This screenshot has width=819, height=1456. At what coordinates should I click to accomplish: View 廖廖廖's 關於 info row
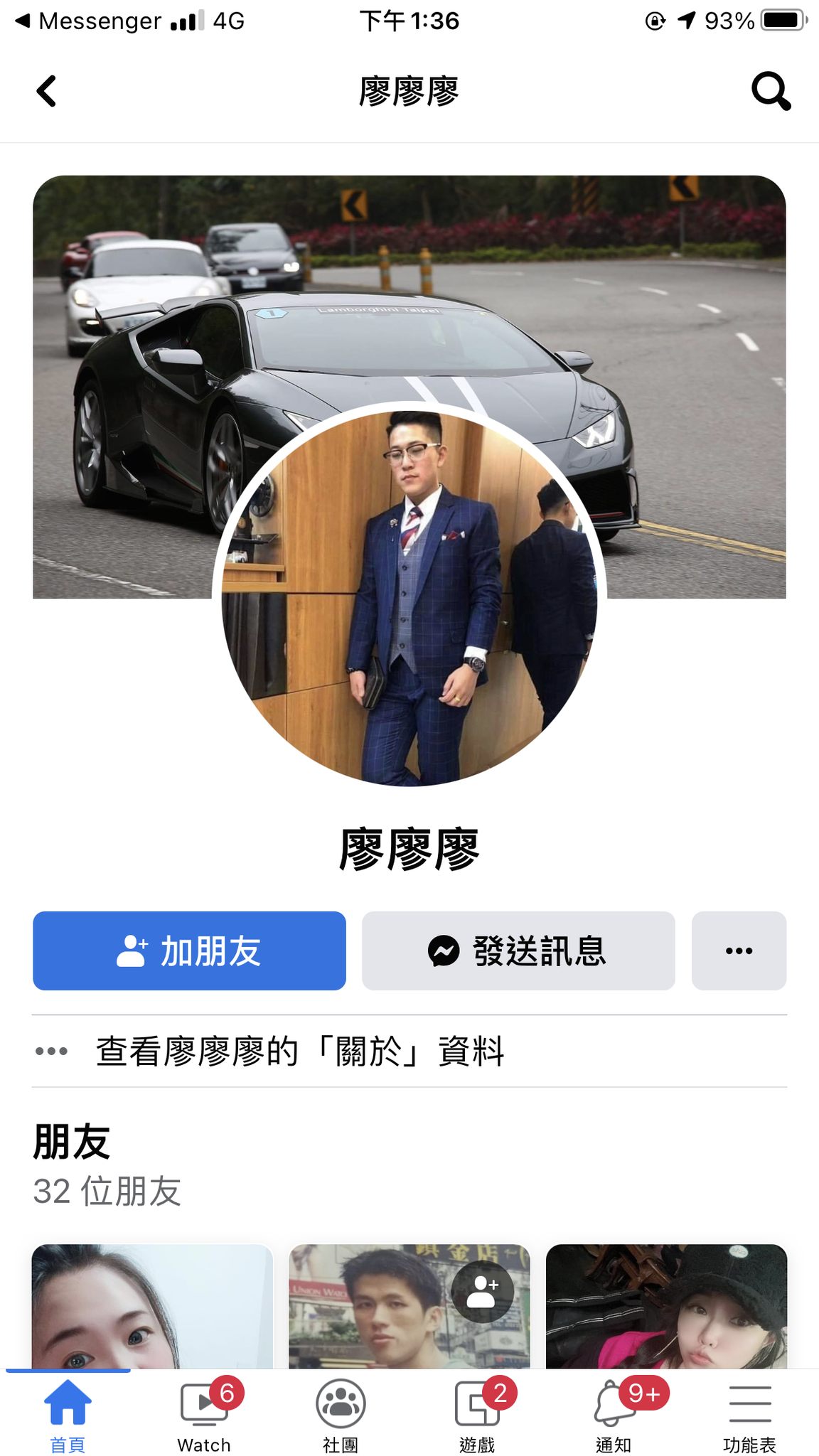(x=299, y=1051)
